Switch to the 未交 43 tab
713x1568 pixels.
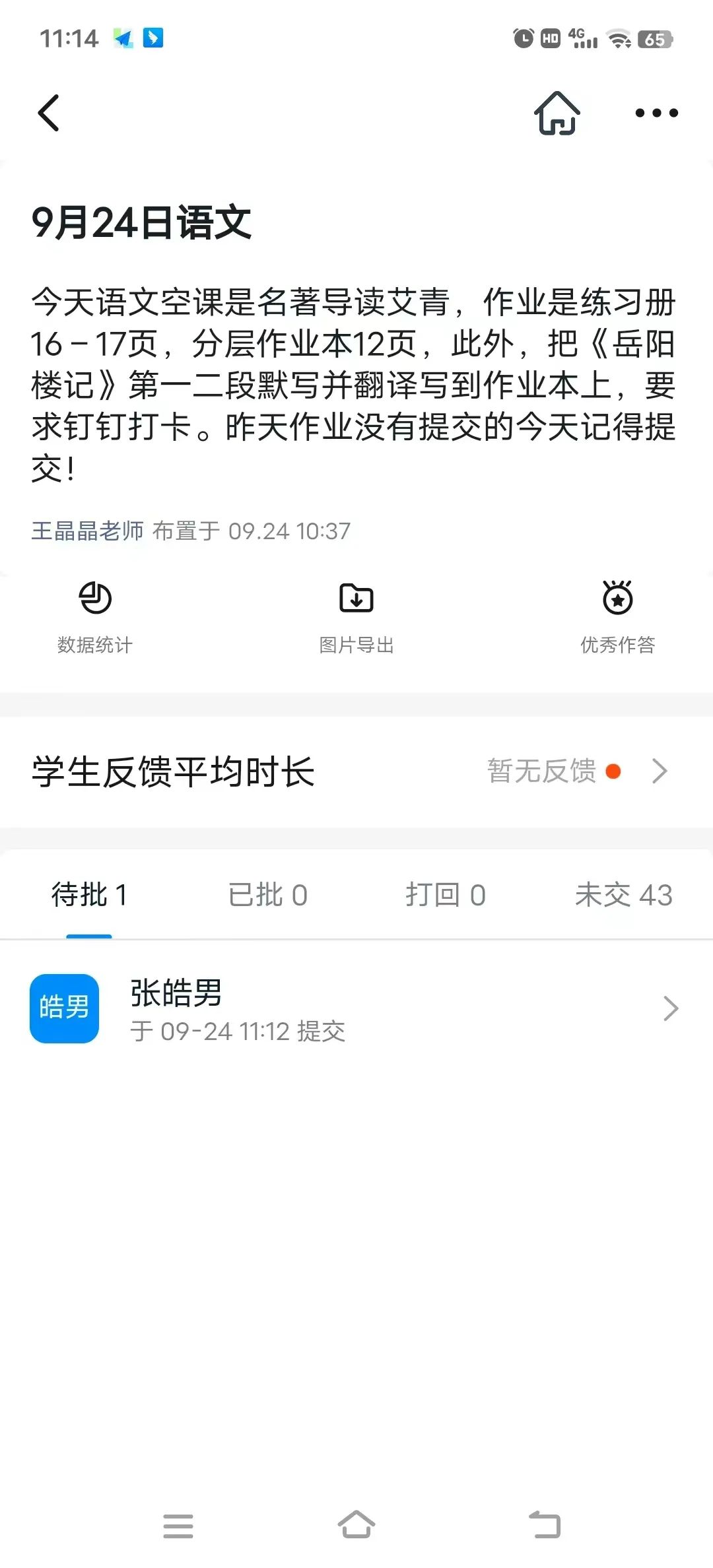click(x=623, y=895)
